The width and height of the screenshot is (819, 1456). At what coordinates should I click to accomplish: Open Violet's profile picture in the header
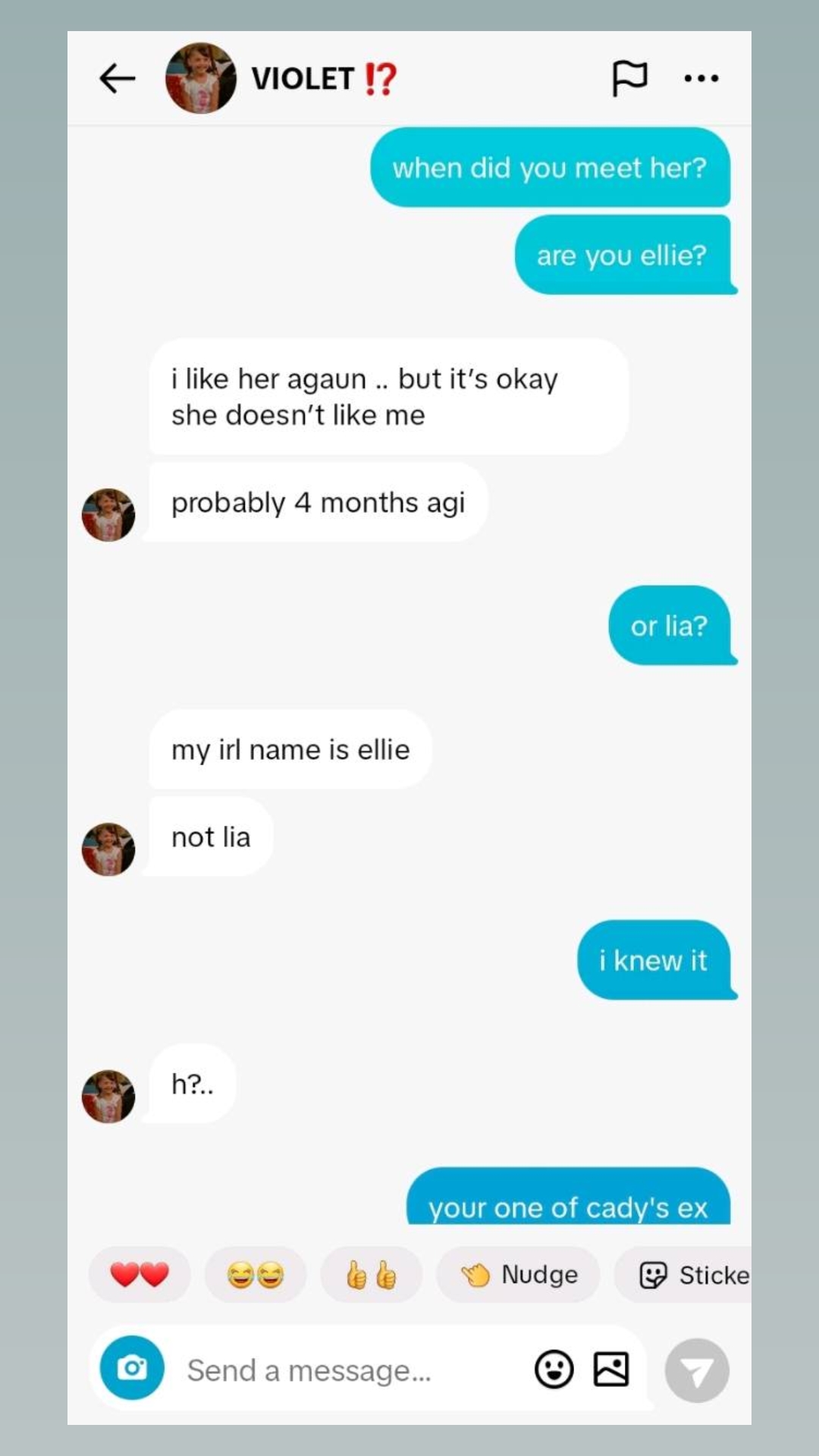tap(200, 78)
